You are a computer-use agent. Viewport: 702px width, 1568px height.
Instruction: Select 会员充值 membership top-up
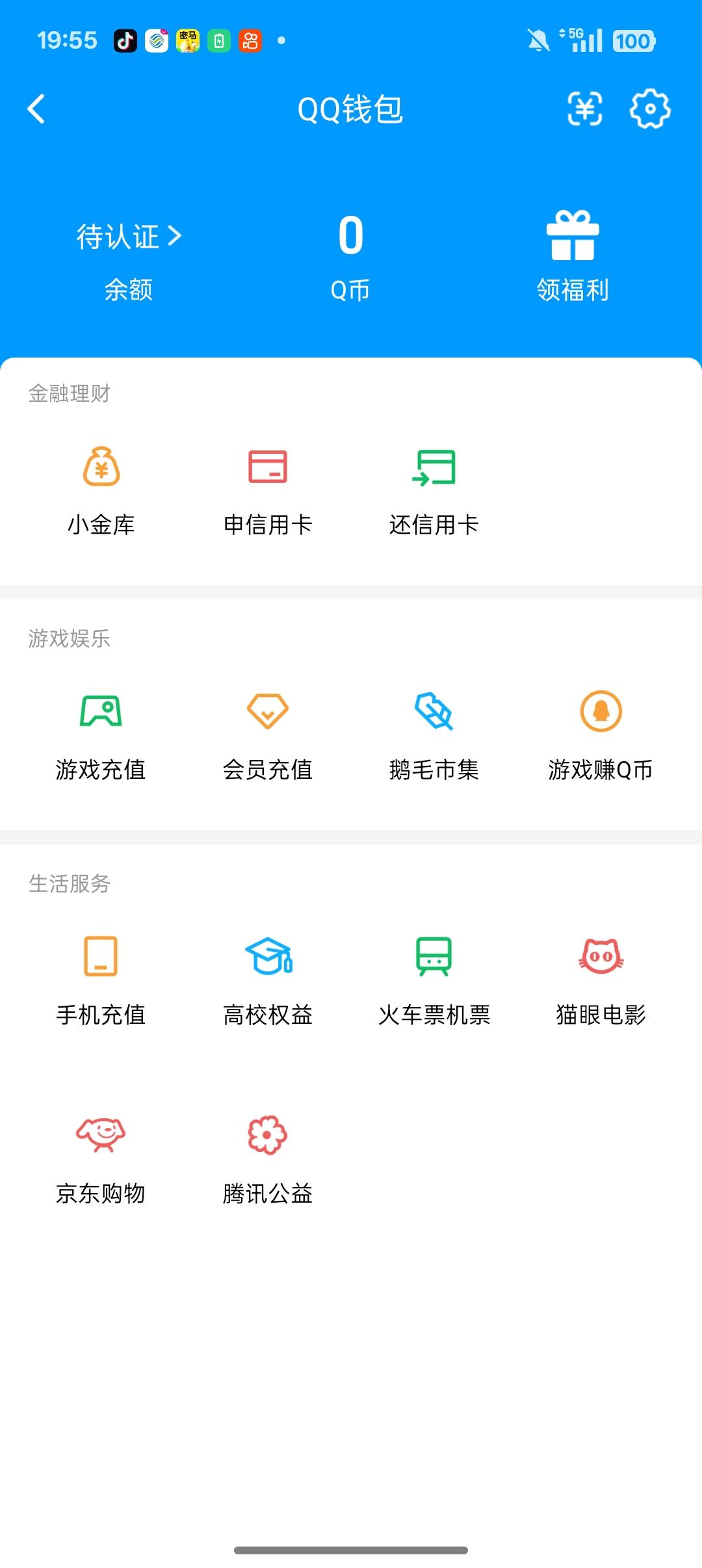[x=268, y=739]
